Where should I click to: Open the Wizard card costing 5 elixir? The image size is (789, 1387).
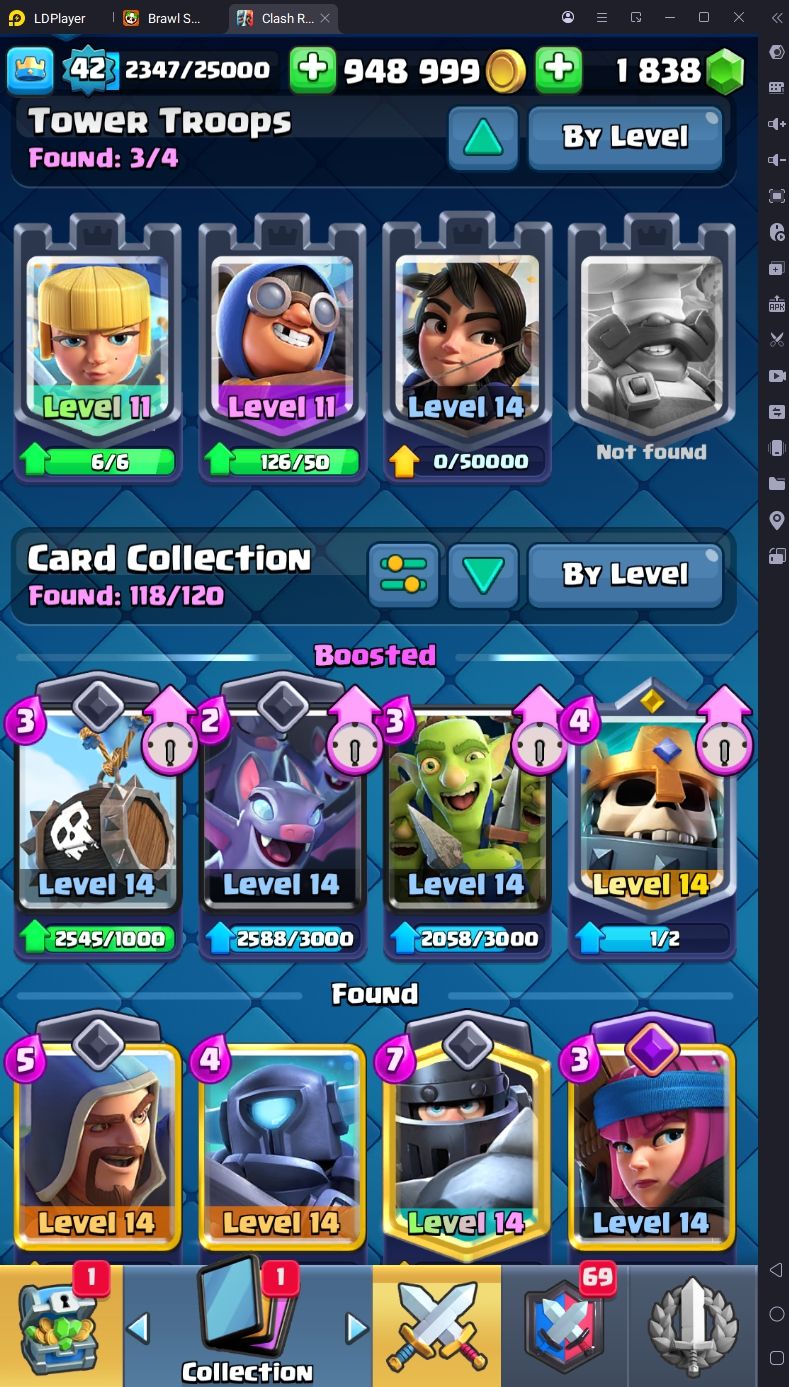[97, 1140]
